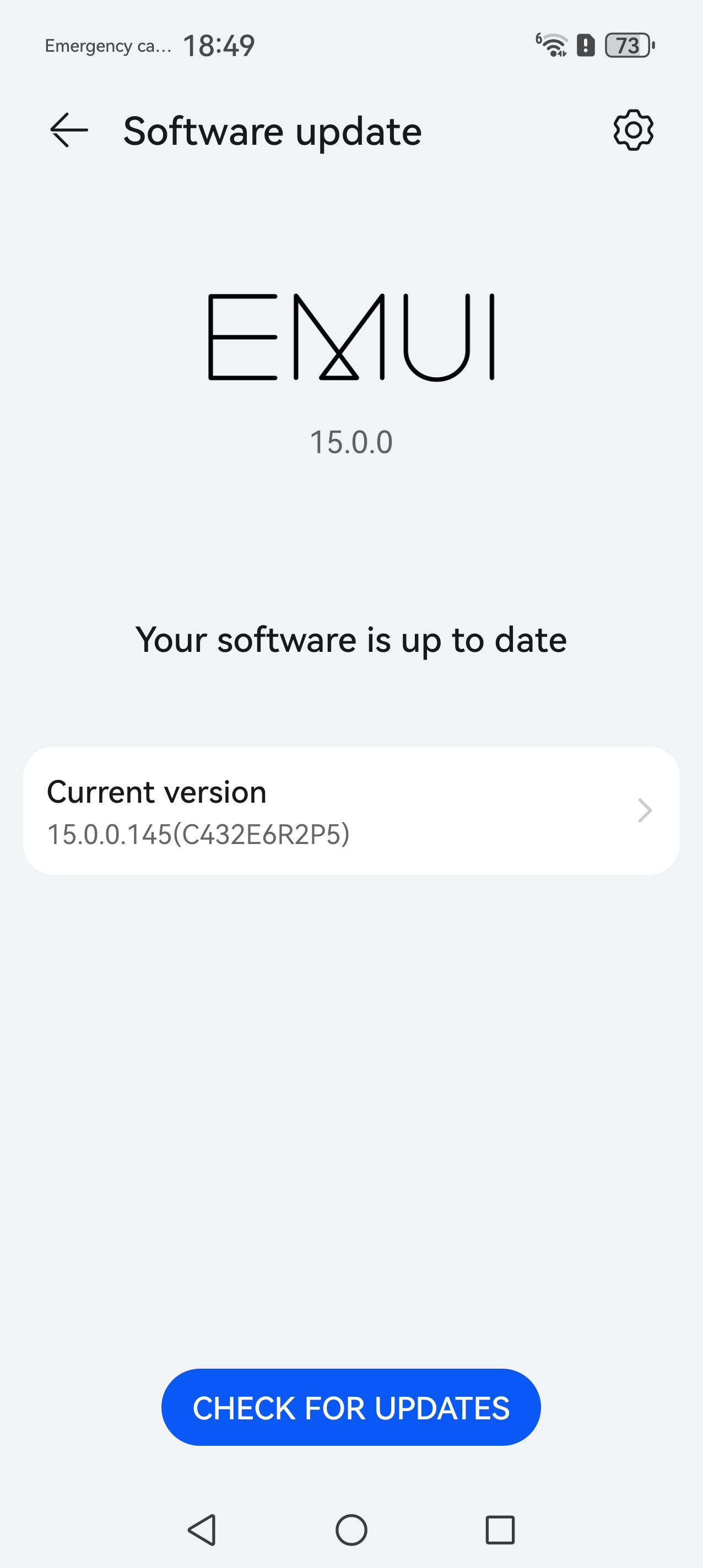The image size is (703, 1568).
Task: Tap CHECK FOR UPDATES button
Action: [351, 1407]
